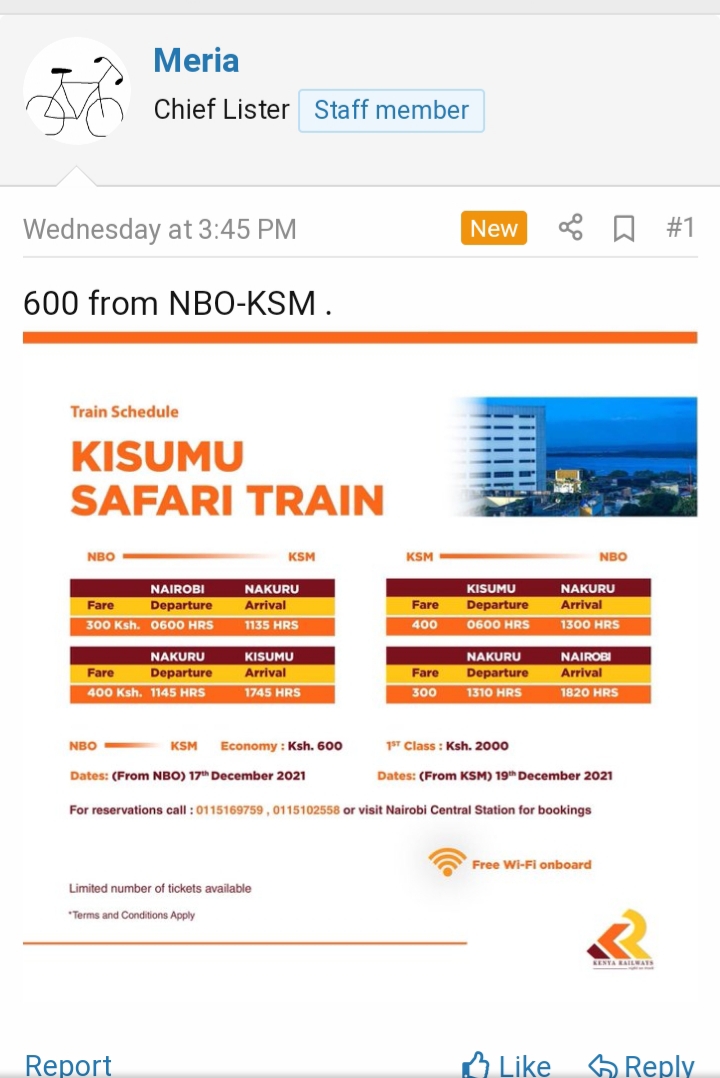Open Meria's profile via username
This screenshot has height=1078, width=720.
(196, 60)
